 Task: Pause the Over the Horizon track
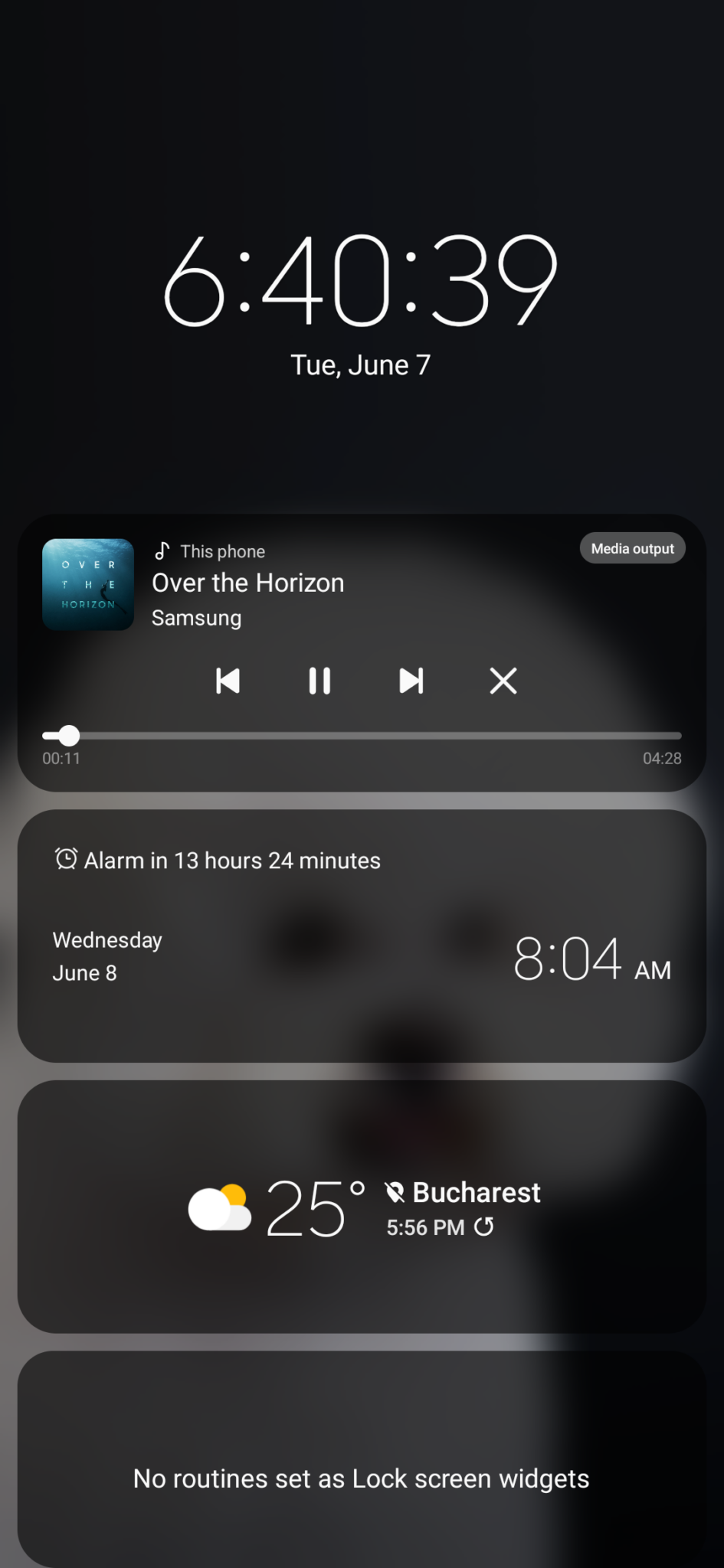[x=319, y=681]
